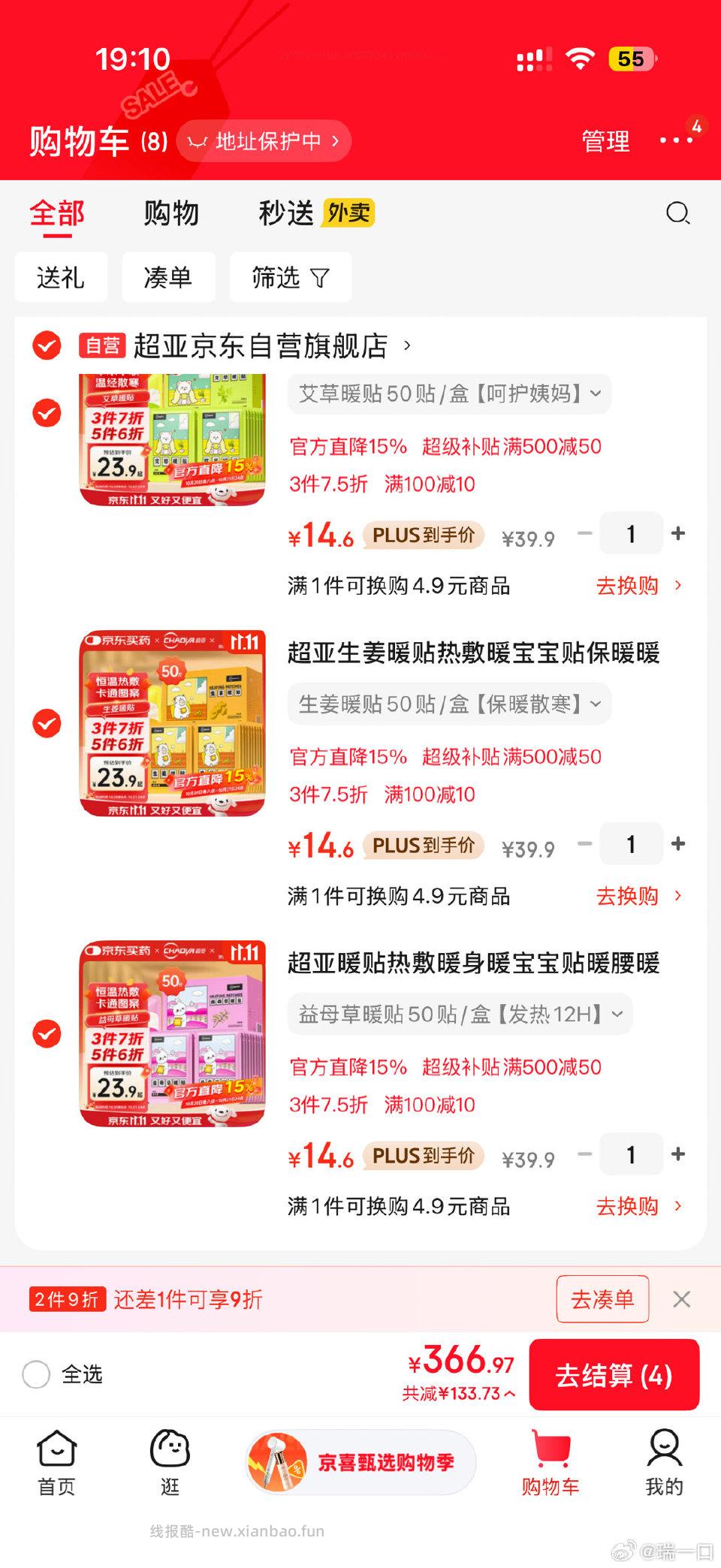721x1568 pixels.
Task: Dismiss the 2件9折 promotion banner
Action: (x=681, y=1298)
